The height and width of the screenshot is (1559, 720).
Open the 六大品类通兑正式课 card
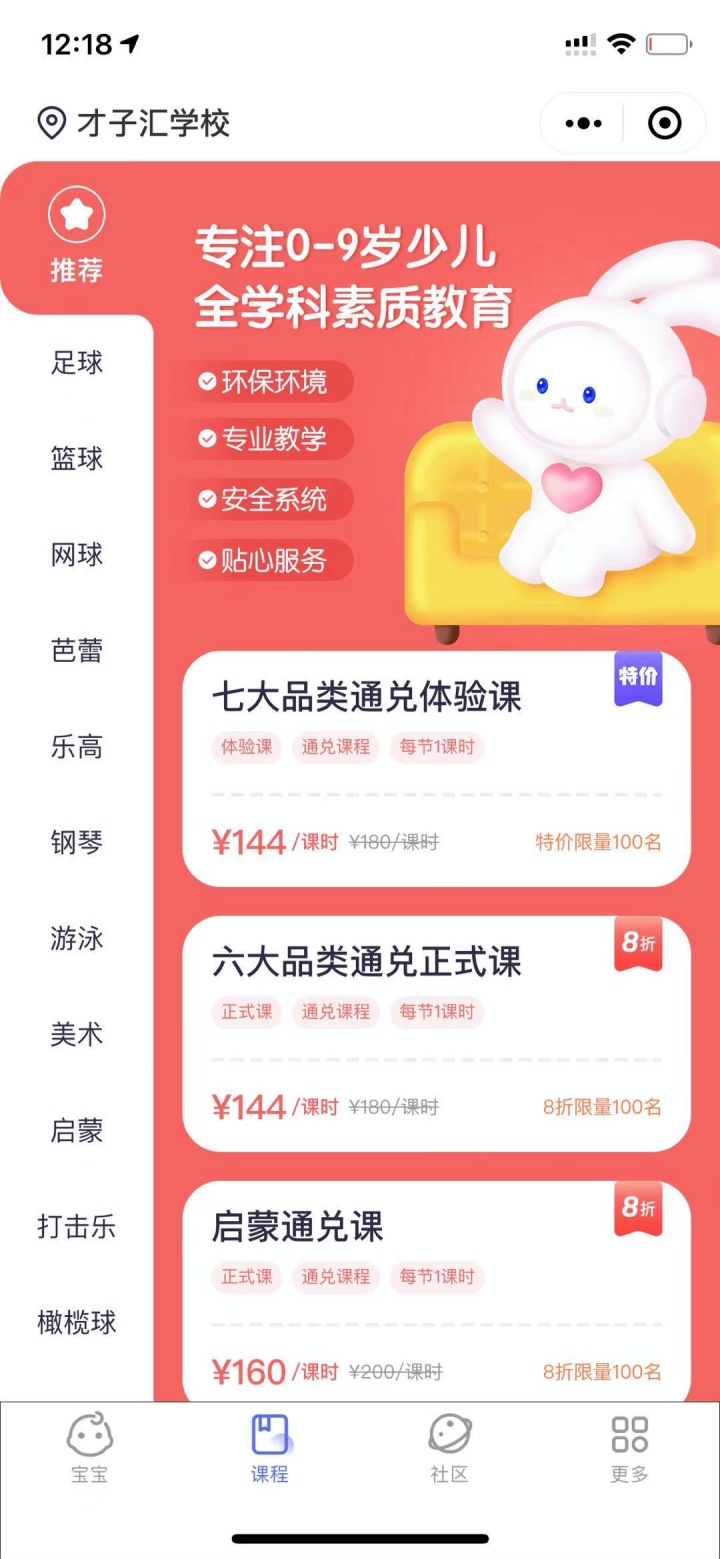pos(436,1033)
